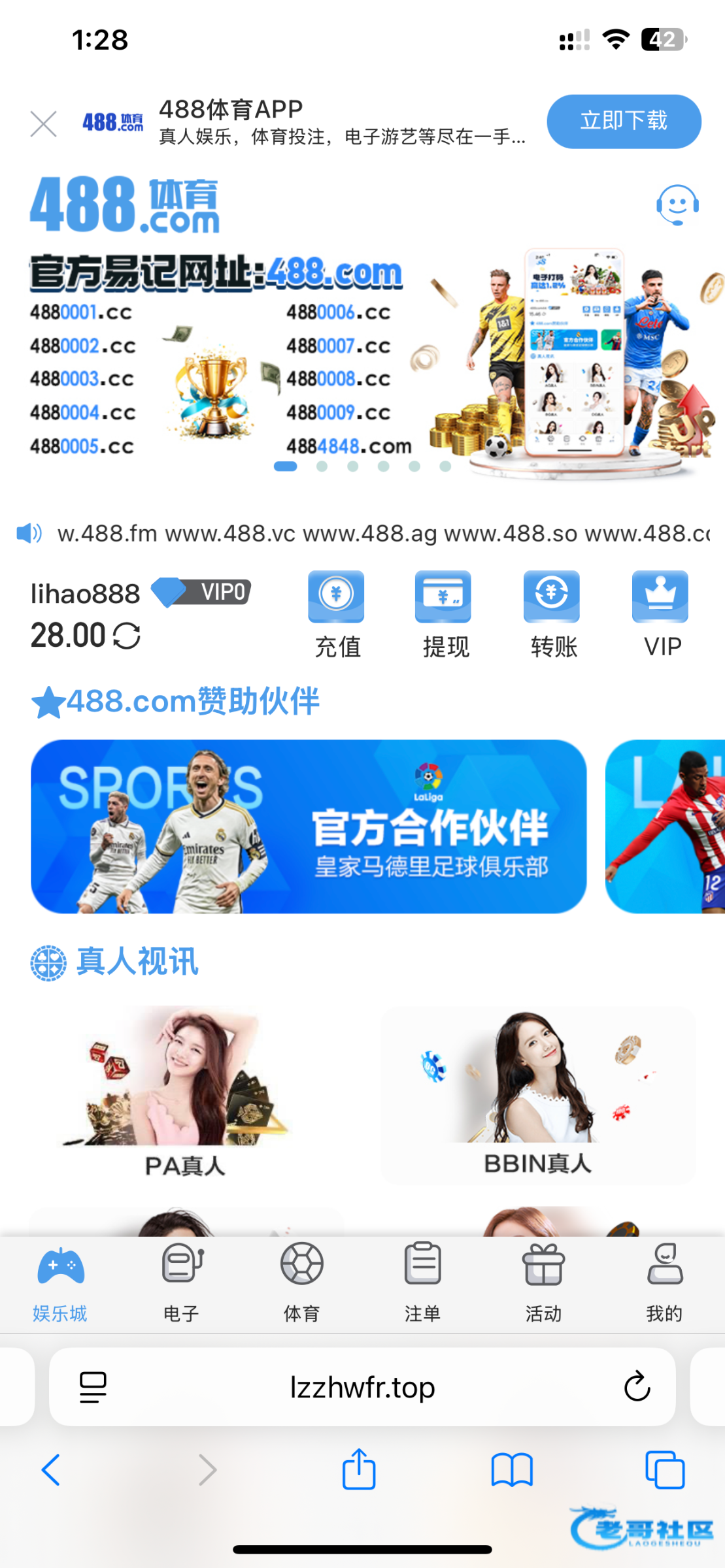725x1568 pixels.
Task: Switch to the 活动 tab
Action: (543, 1282)
